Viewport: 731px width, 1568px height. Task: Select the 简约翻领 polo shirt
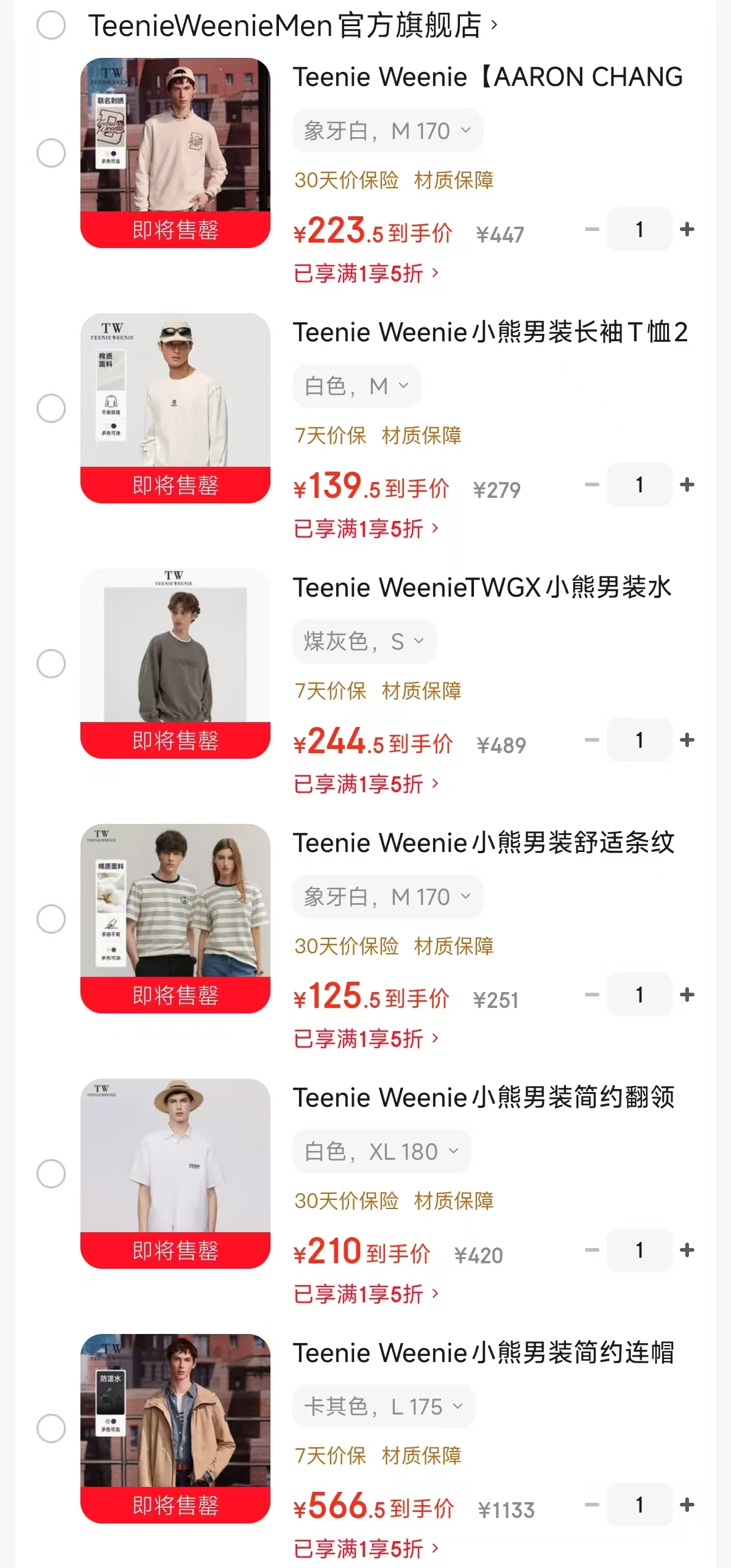coord(51,1174)
